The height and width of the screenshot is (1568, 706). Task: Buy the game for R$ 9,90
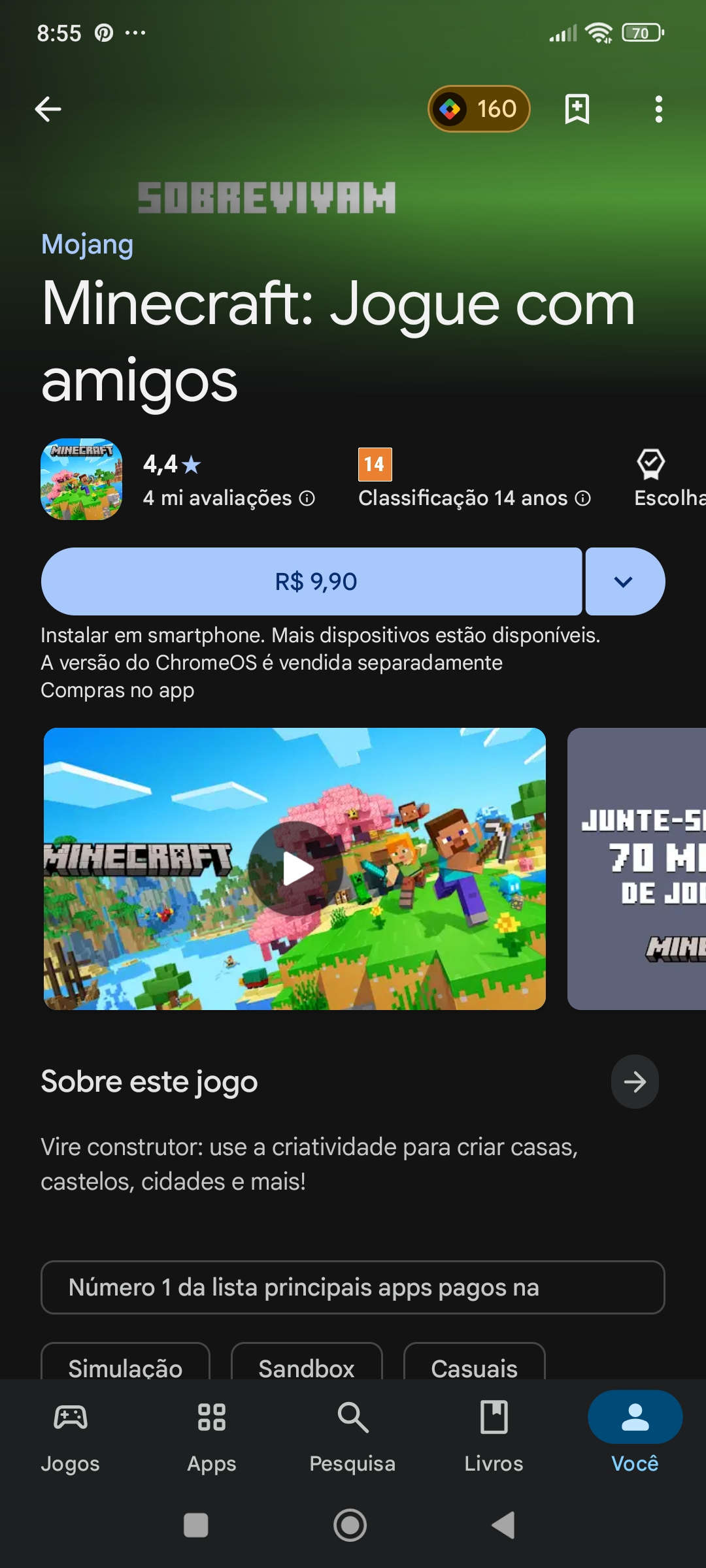(312, 581)
